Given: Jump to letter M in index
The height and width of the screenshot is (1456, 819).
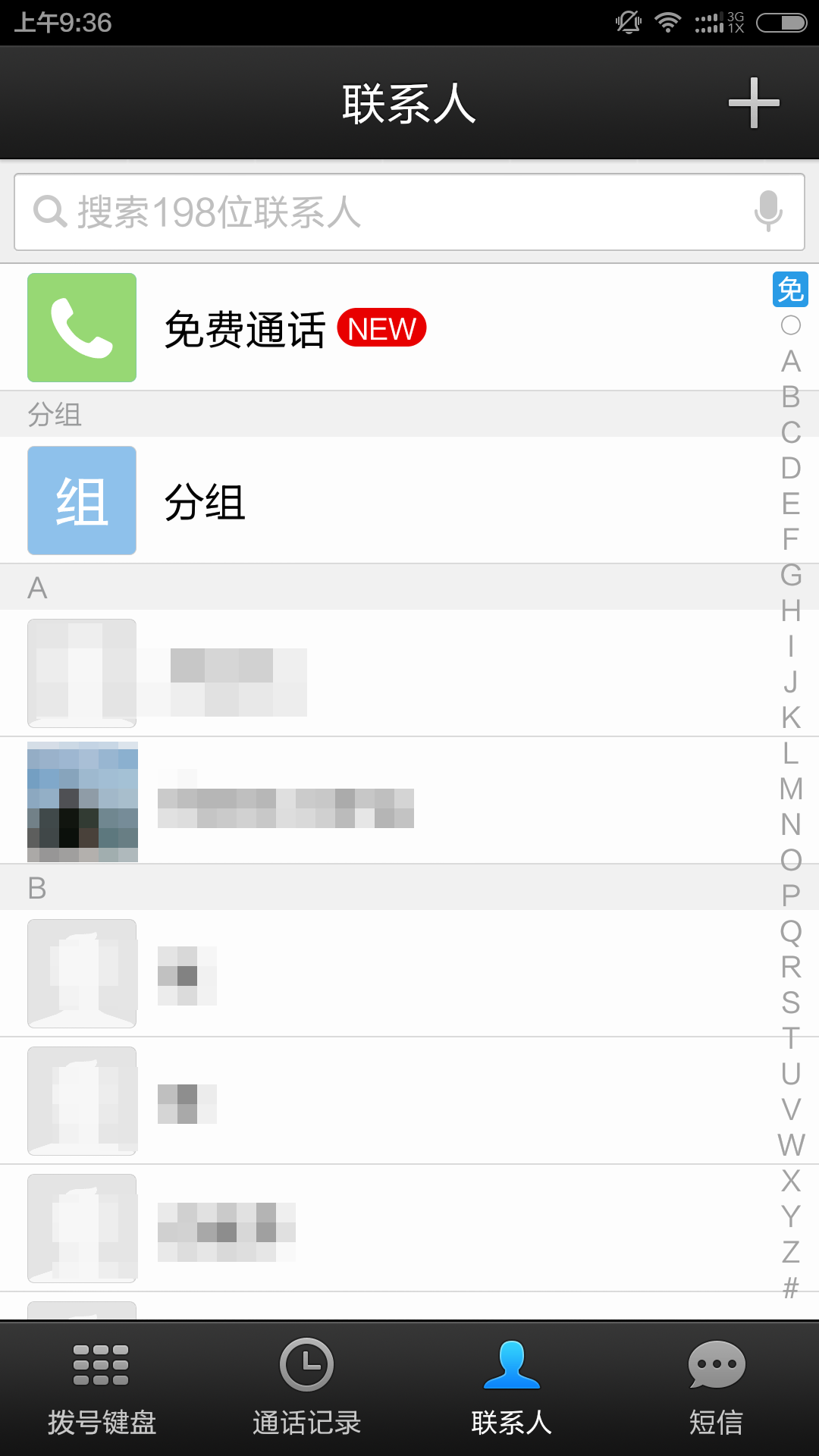Looking at the screenshot, I should coord(791,789).
